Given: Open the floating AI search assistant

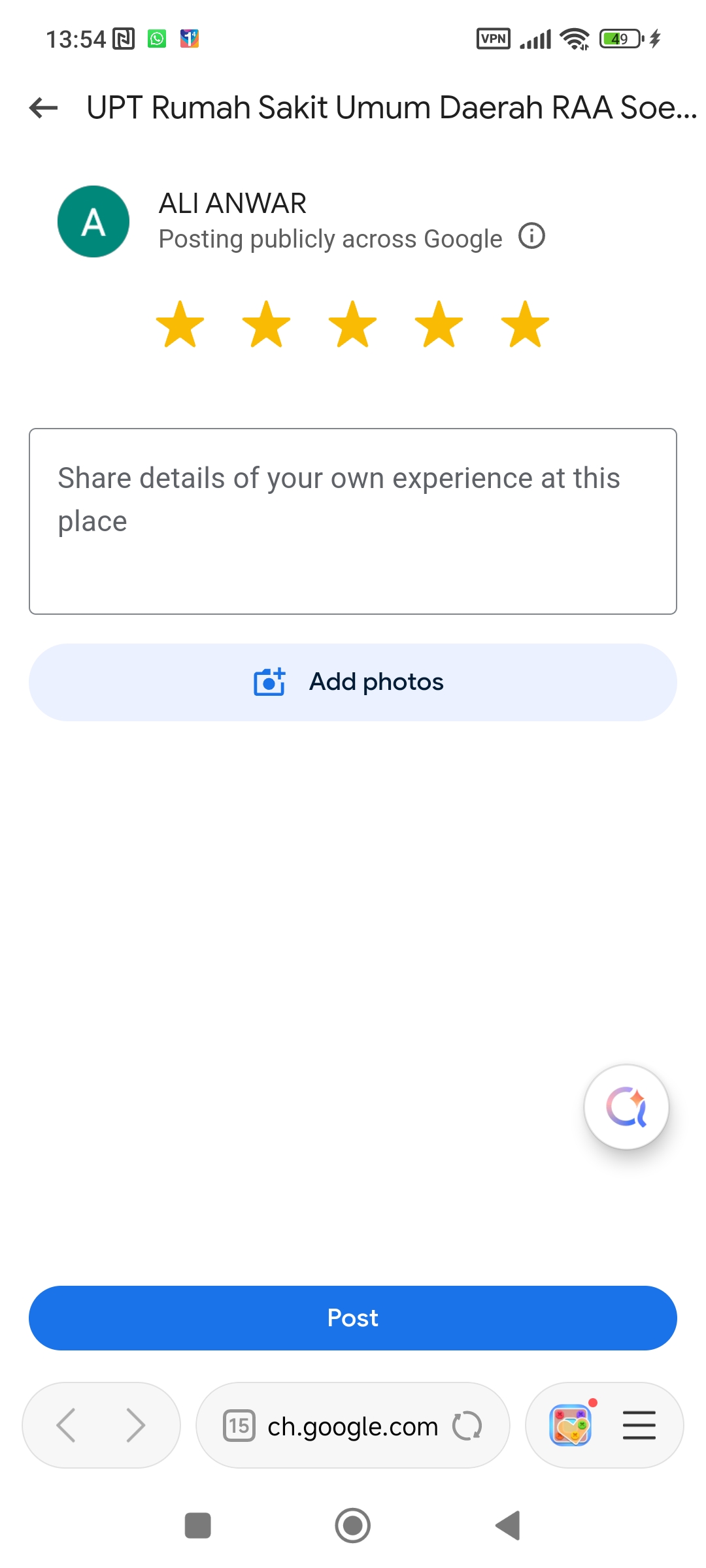Looking at the screenshot, I should coord(626,1107).
